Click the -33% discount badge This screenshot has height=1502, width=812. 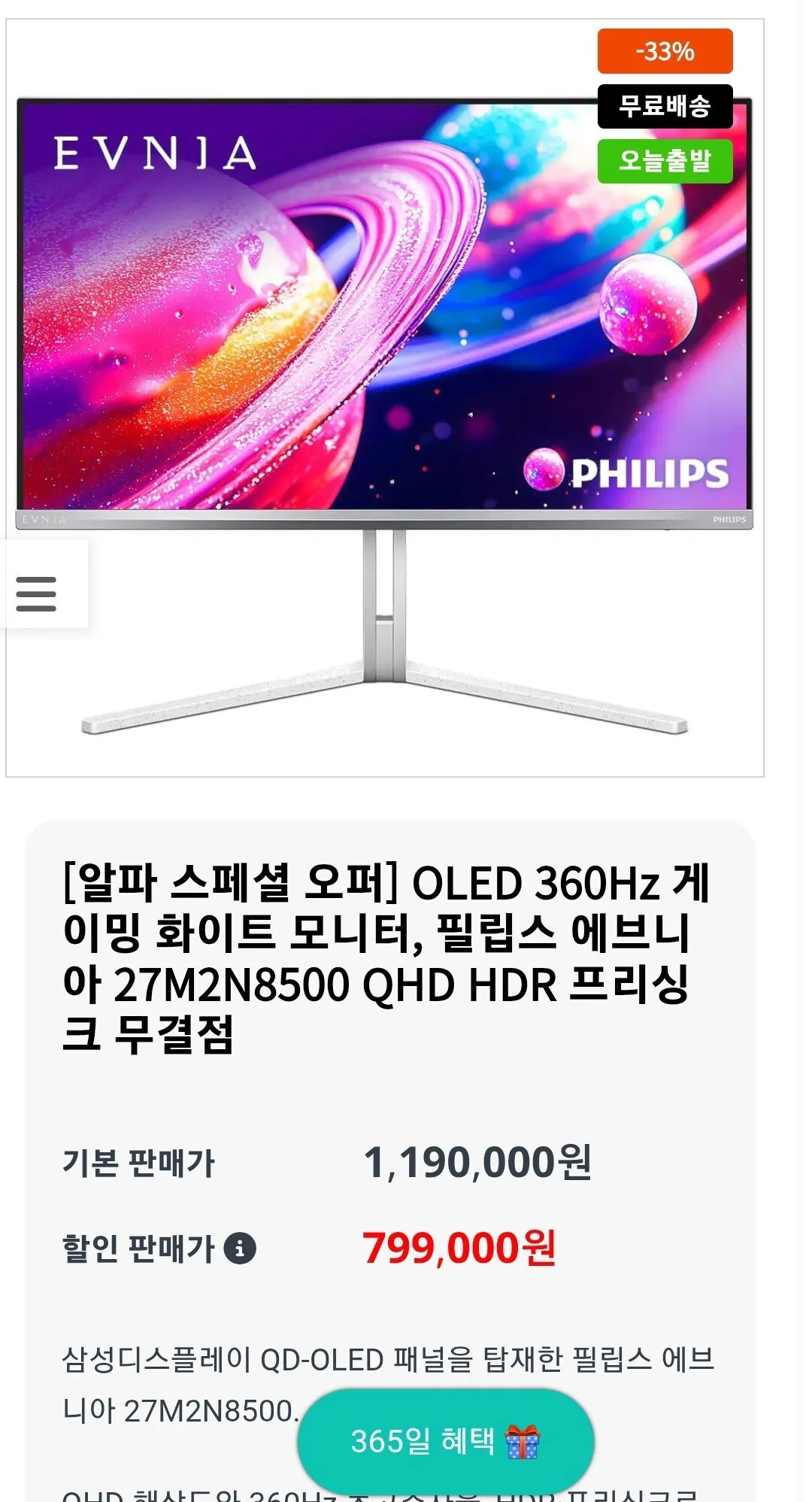[x=665, y=52]
